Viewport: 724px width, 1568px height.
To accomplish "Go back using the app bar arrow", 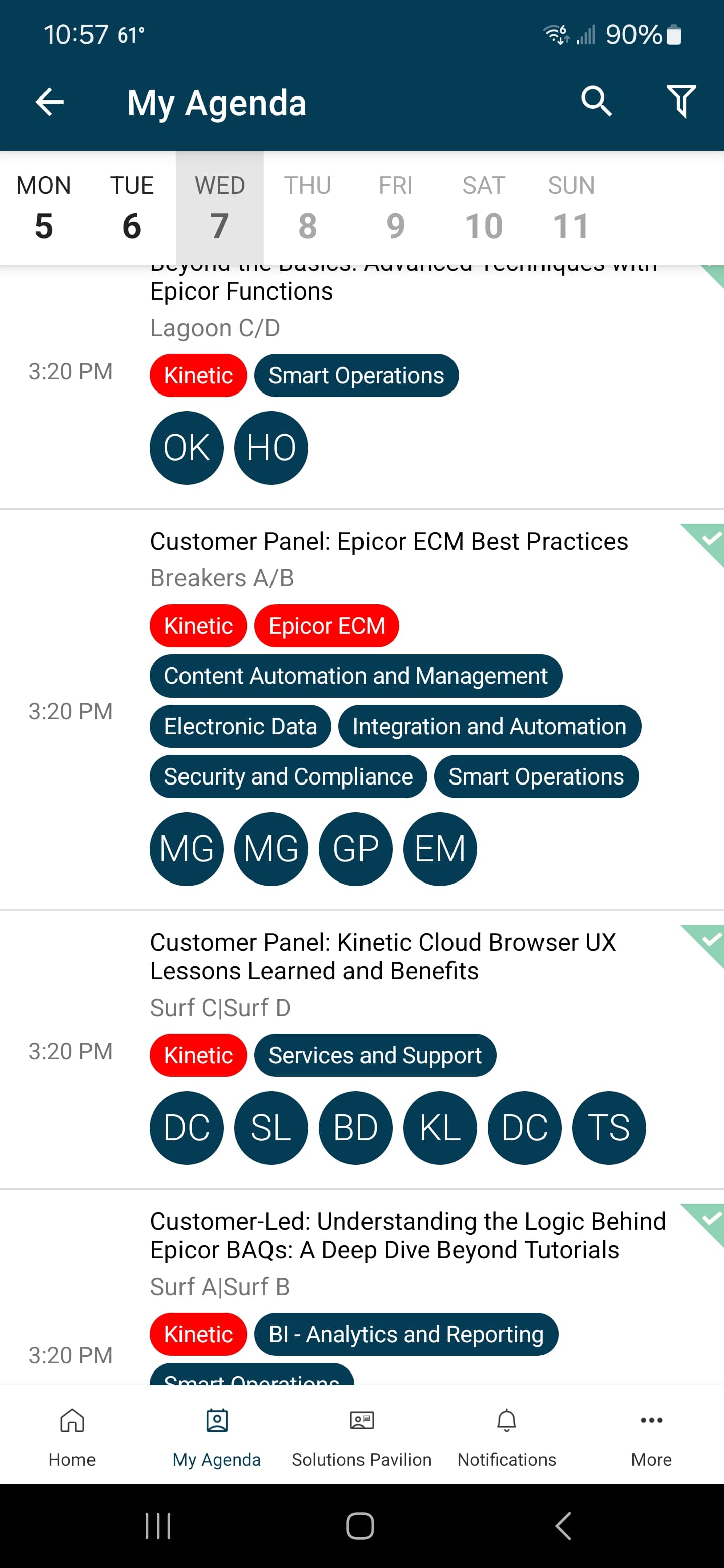I will point(50,102).
